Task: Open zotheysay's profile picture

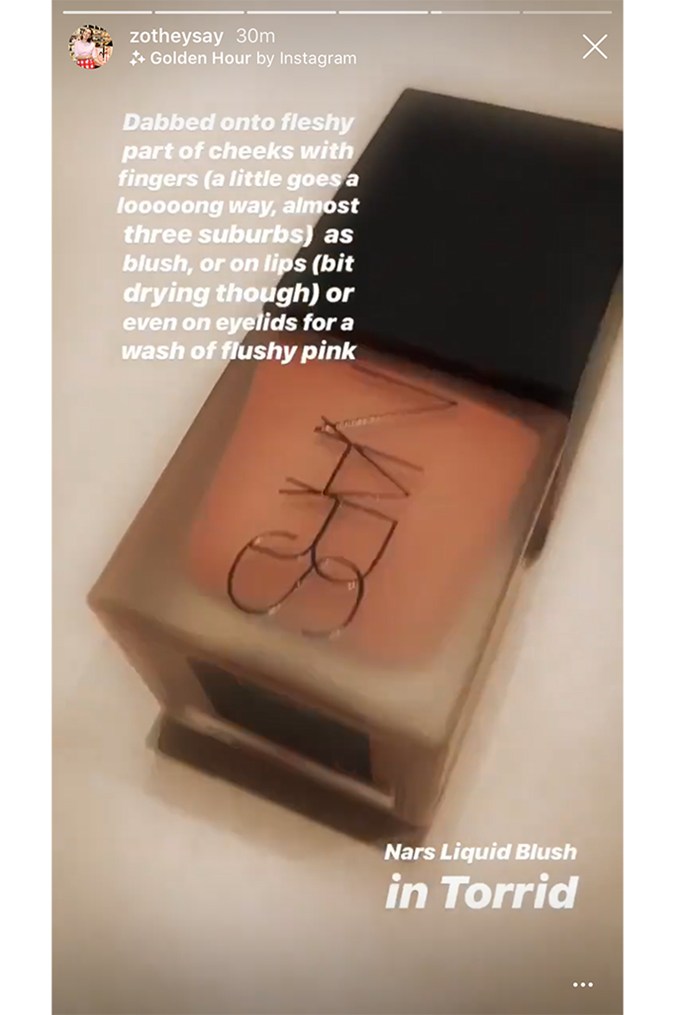Action: click(x=90, y=47)
